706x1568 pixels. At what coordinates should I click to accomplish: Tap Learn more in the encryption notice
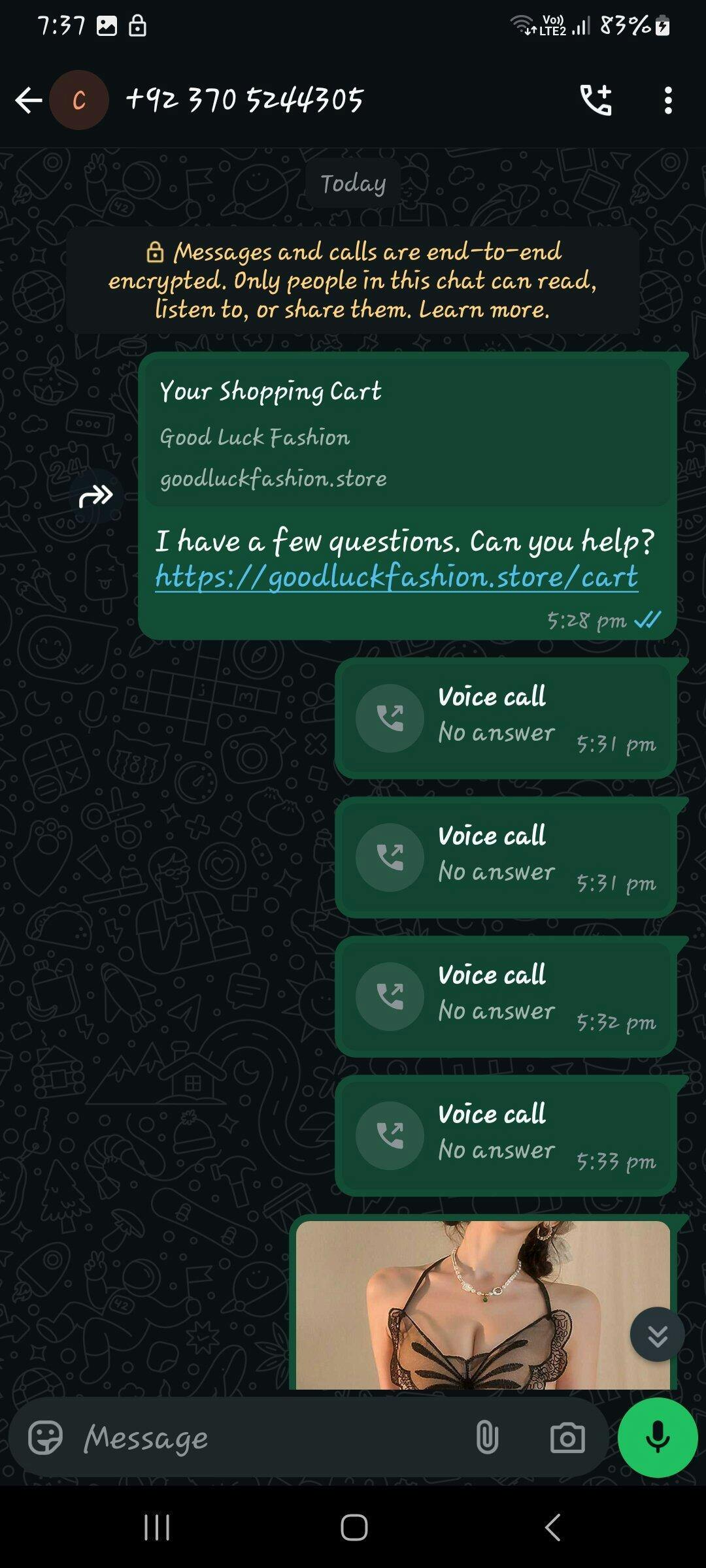484,309
